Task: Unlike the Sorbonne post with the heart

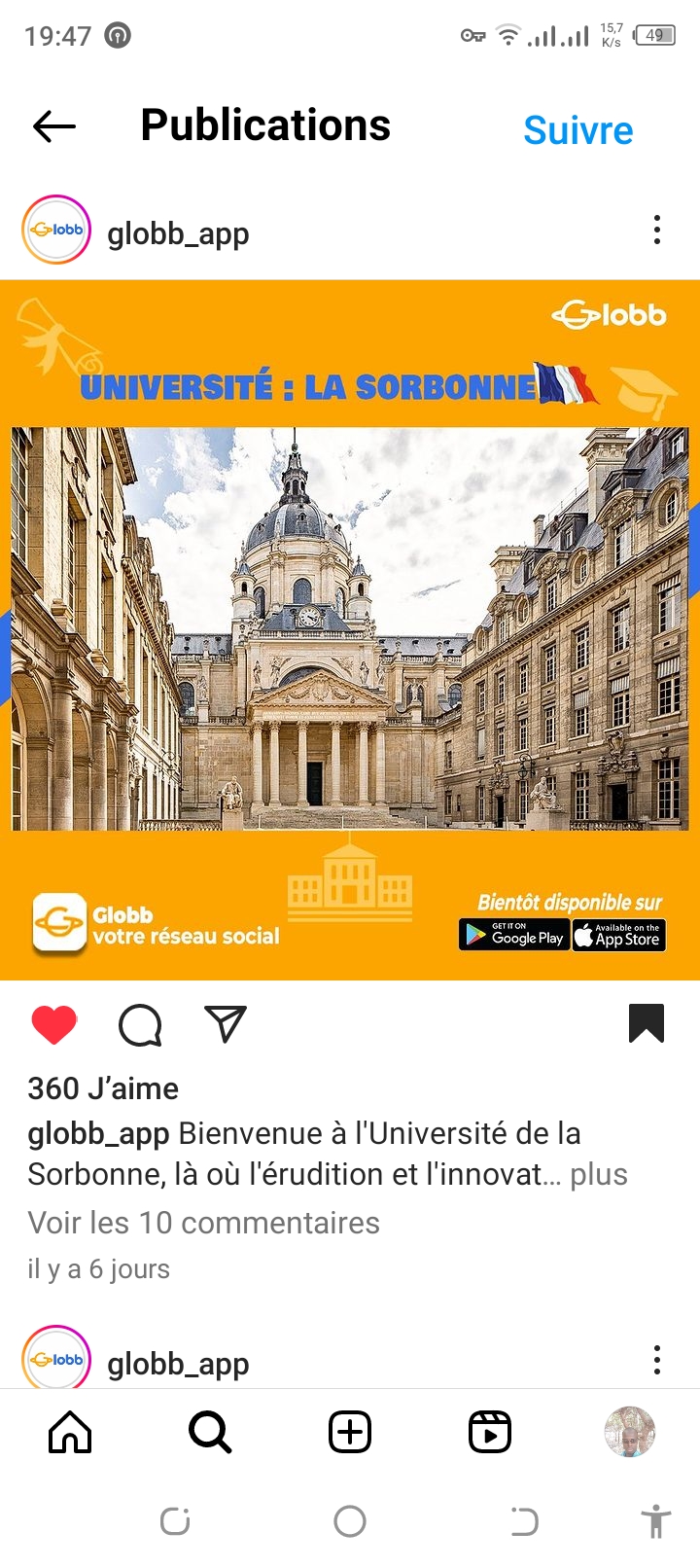Action: pyautogui.click(x=54, y=1024)
